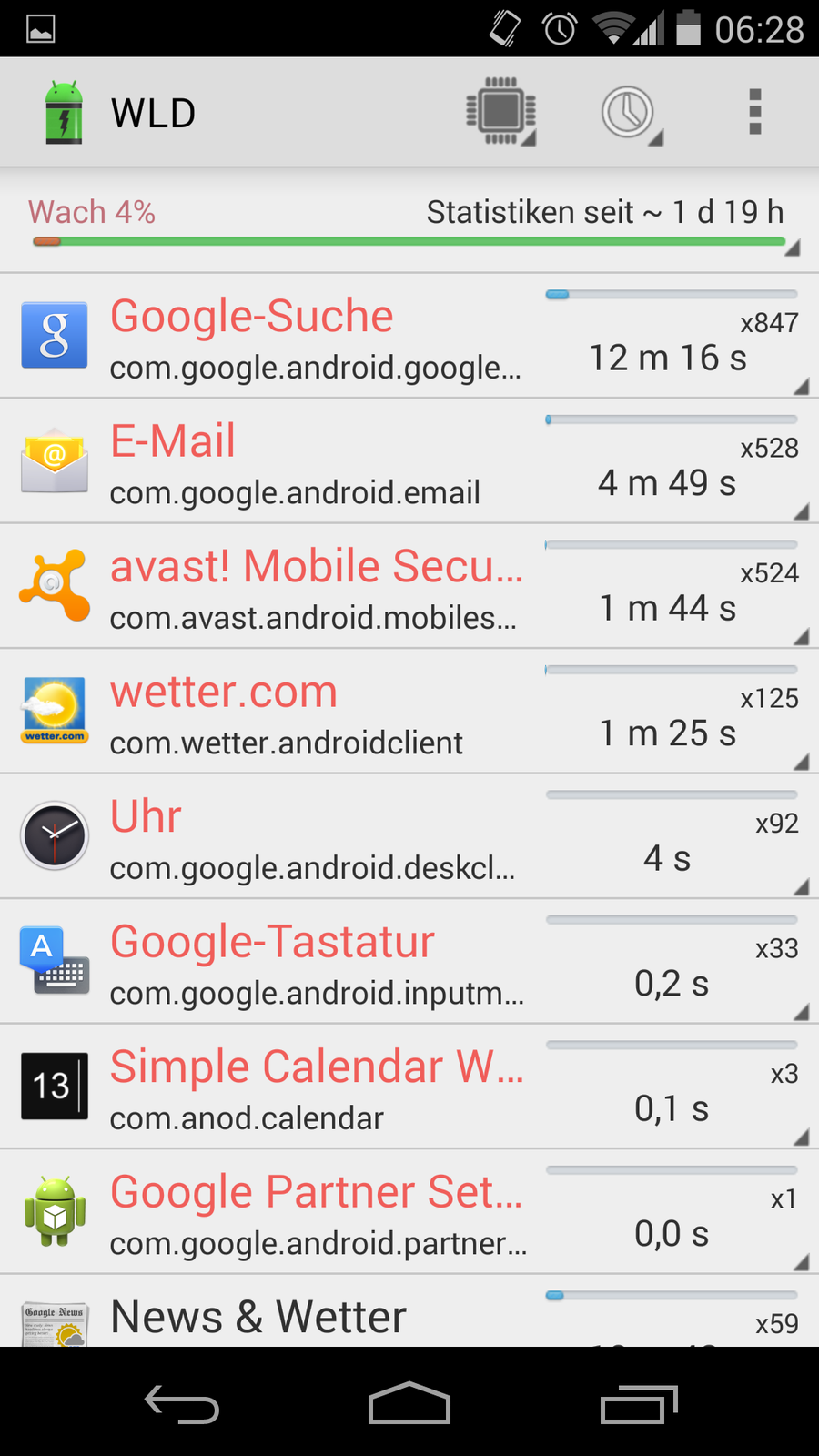
Task: Open avast! Mobile Security entry
Action: 409,586
